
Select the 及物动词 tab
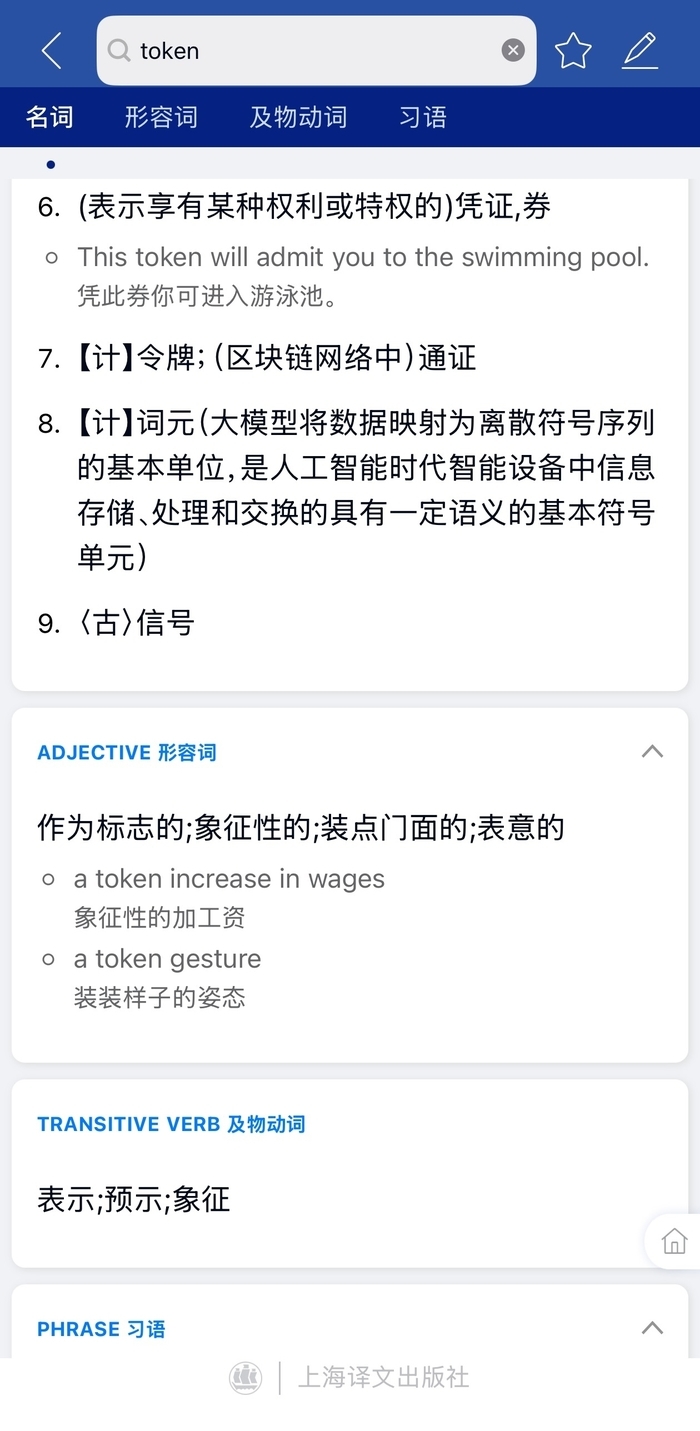pos(298,117)
